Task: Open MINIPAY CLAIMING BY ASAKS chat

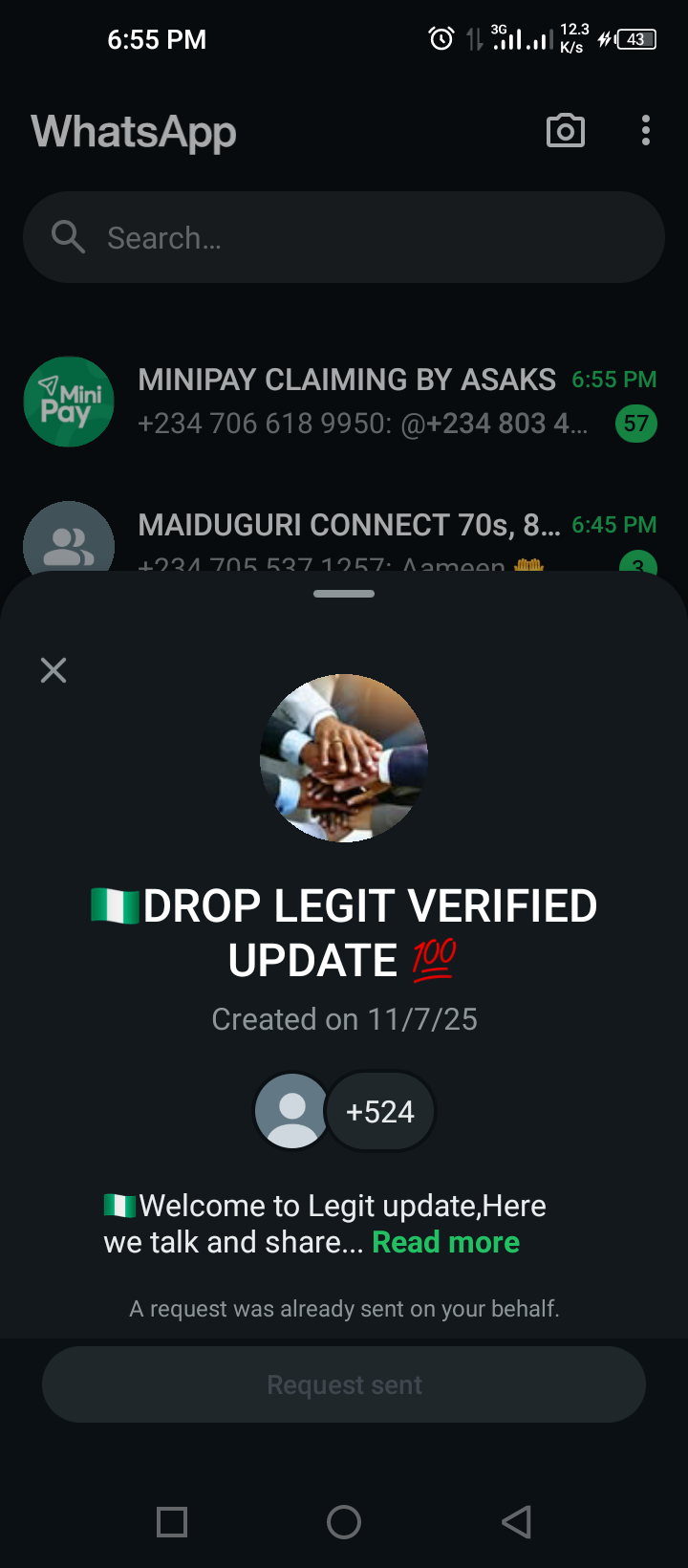Action: coord(344,402)
